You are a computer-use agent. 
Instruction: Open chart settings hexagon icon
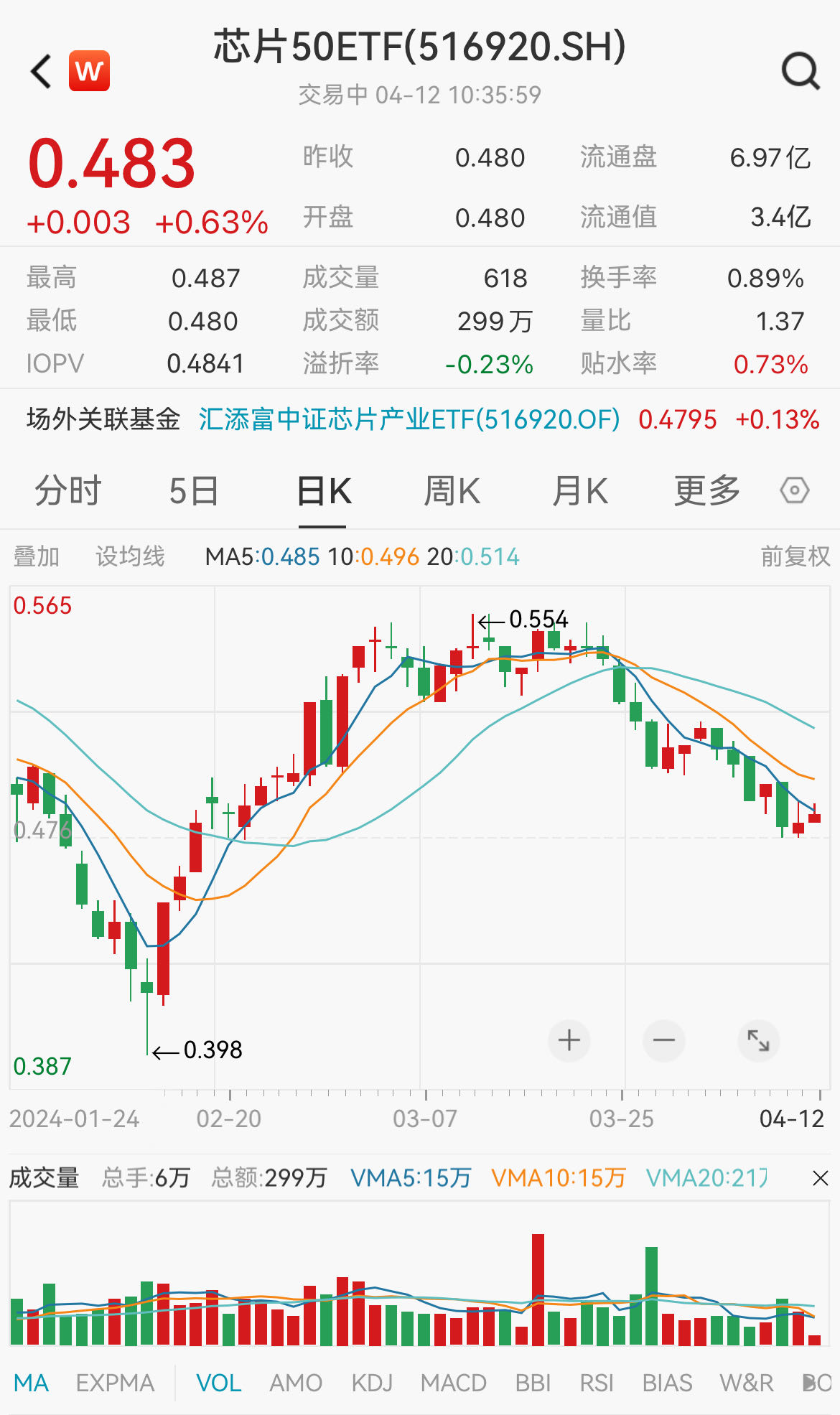point(795,491)
